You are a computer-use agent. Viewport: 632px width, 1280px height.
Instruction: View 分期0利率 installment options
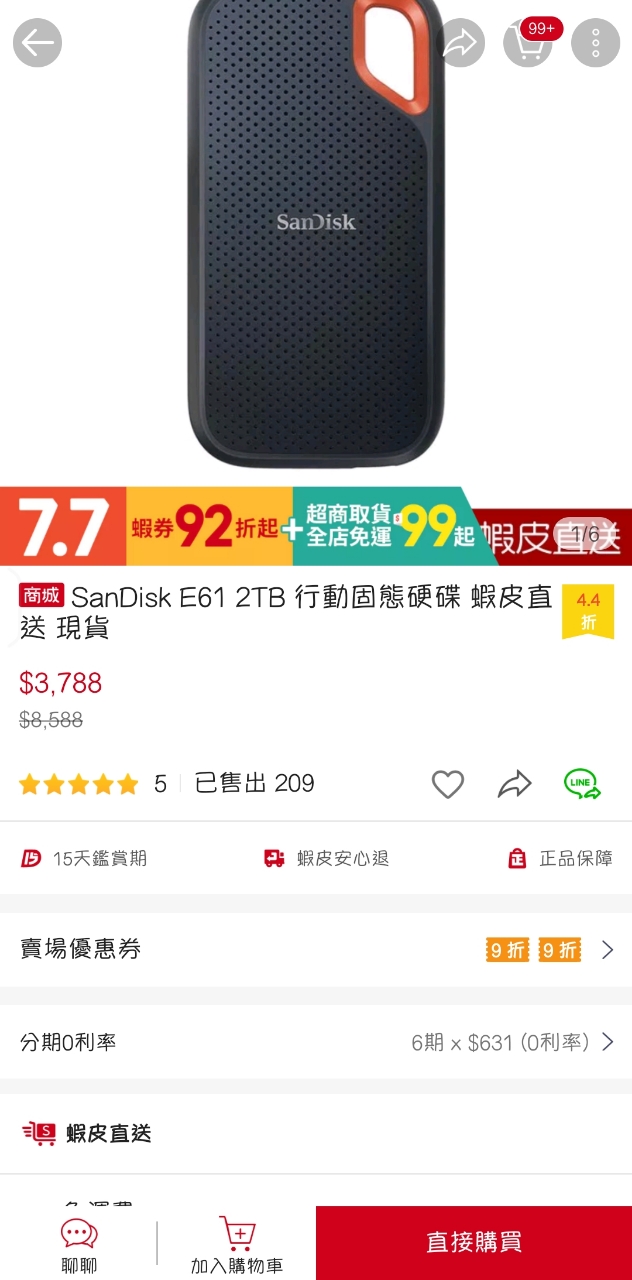click(316, 1043)
